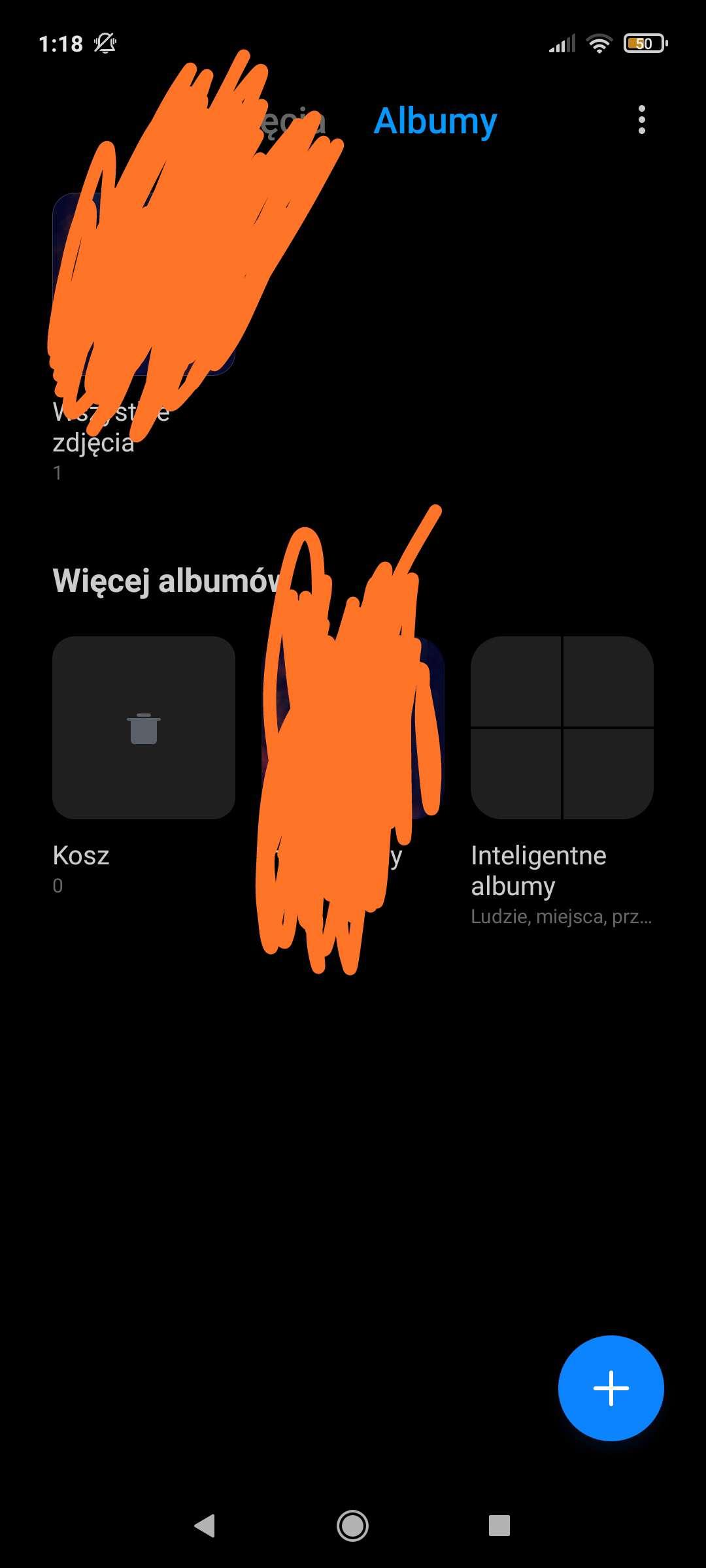
Task: Open the Kosz trash album
Action: coord(143,728)
